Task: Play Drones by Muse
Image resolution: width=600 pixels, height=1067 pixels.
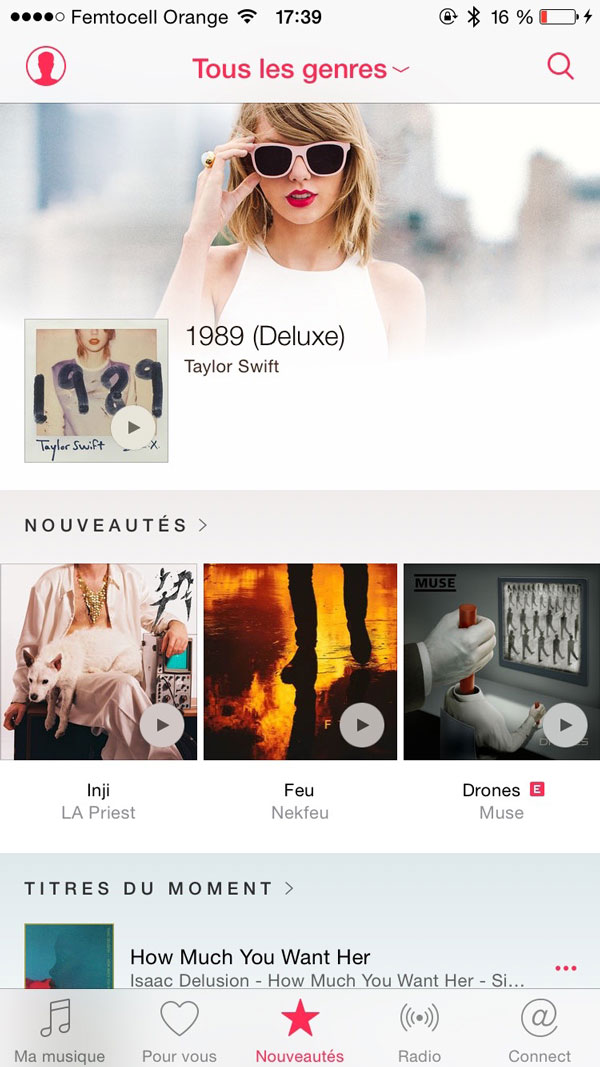Action: pos(565,725)
